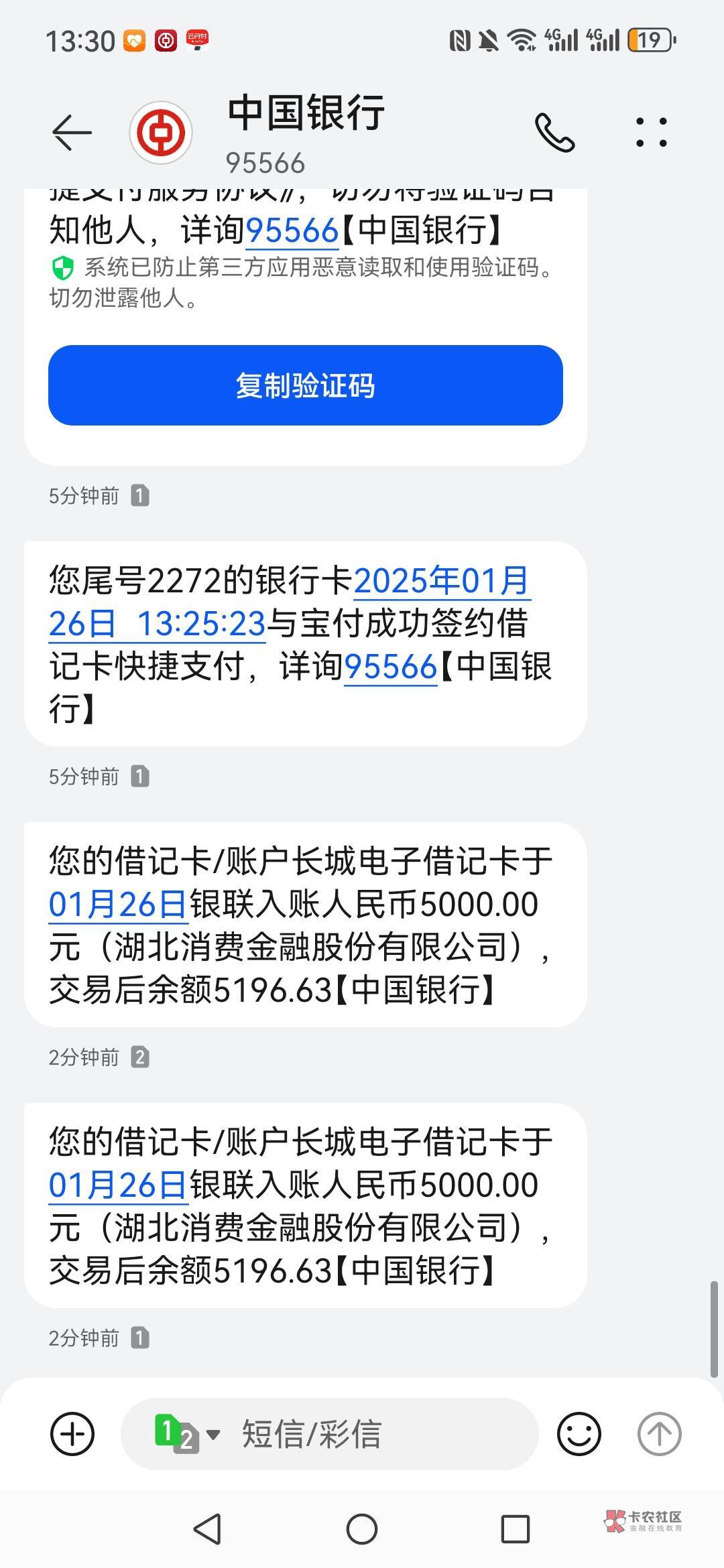Tap the 复制验证码 button
This screenshot has height=1568, width=724.
click(305, 385)
